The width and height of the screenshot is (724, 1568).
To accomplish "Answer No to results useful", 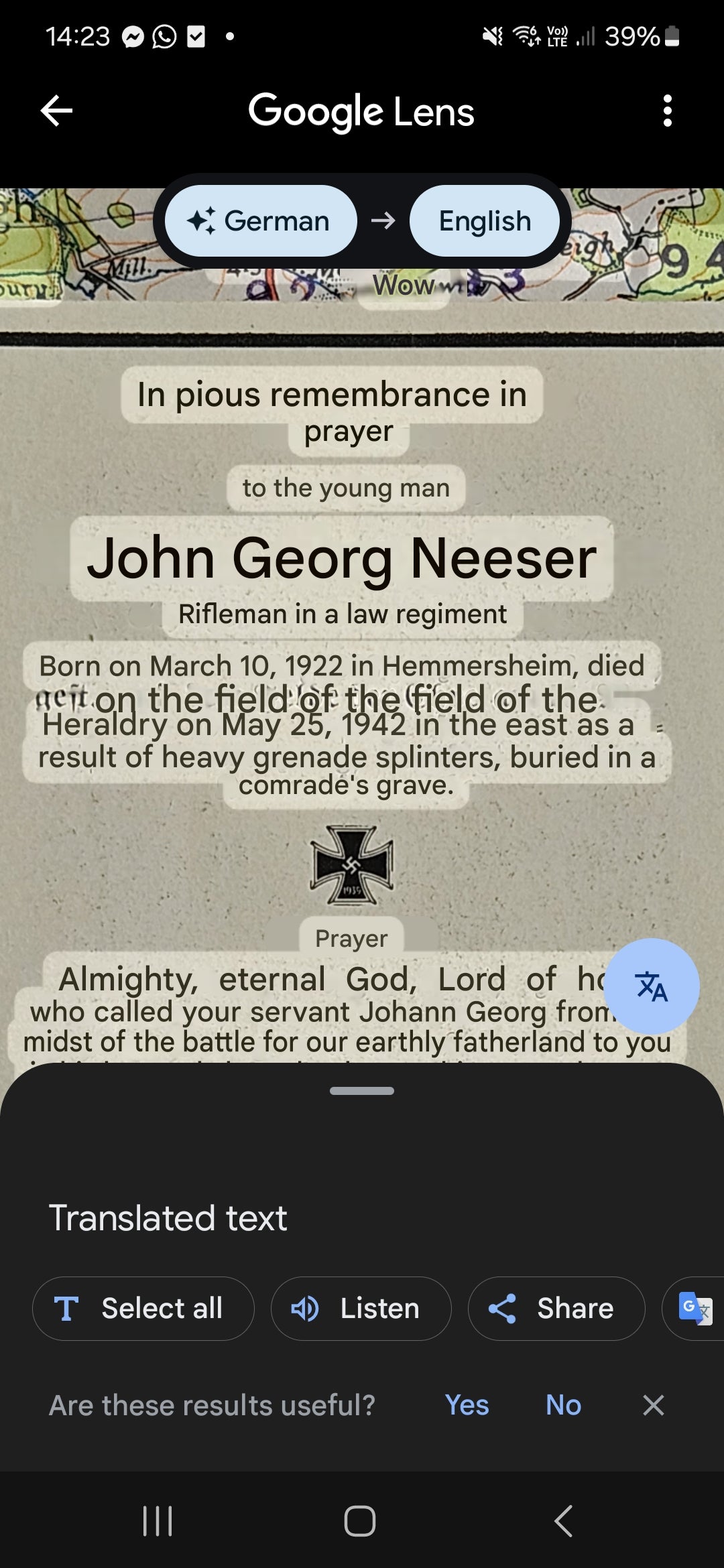I will (x=563, y=1405).
